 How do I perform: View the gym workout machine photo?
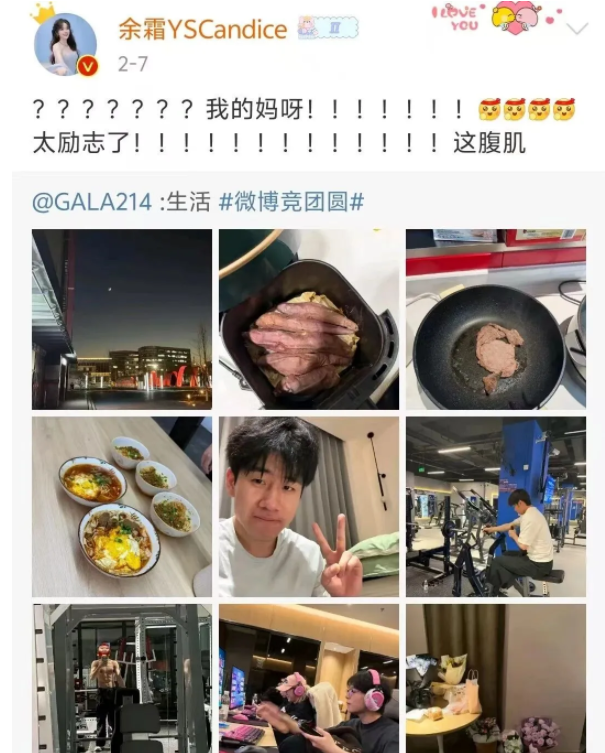496,507
